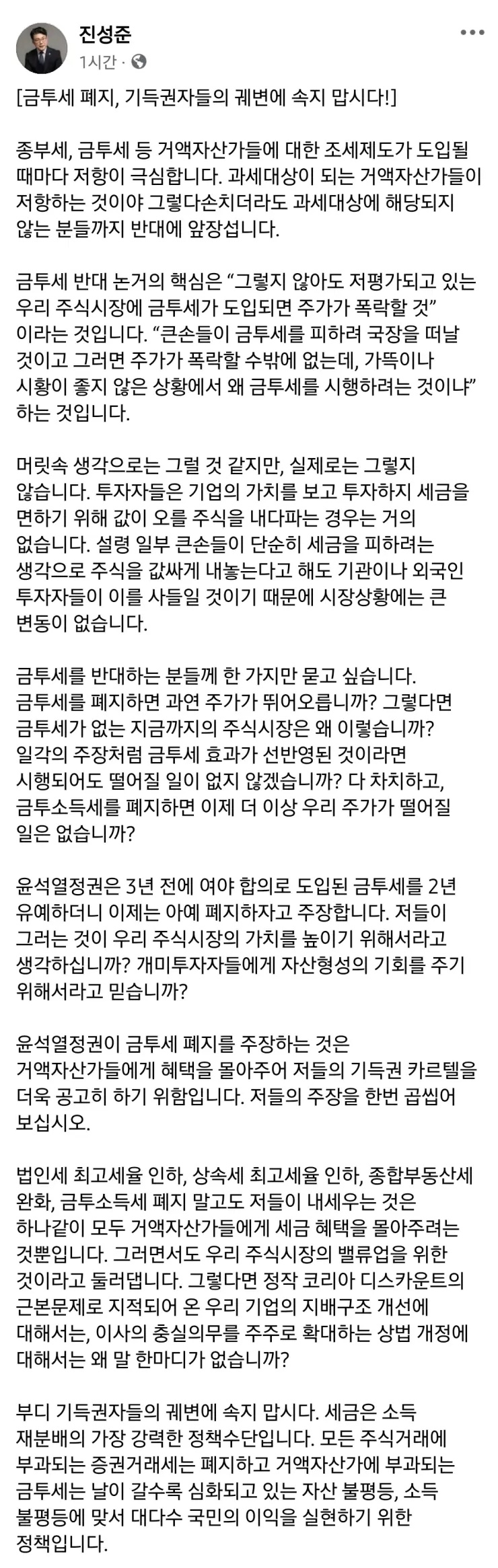Screen dimensions: 498x1568
Task: Tap the author name 진성준
Action: pos(104,34)
